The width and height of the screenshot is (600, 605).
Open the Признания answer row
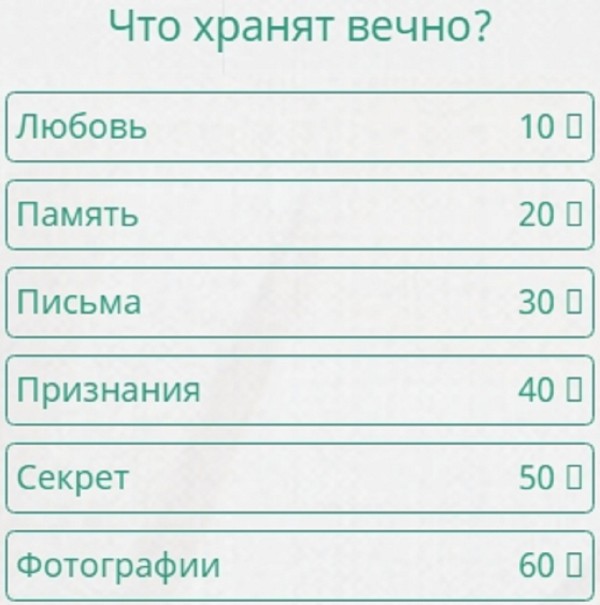[x=300, y=390]
